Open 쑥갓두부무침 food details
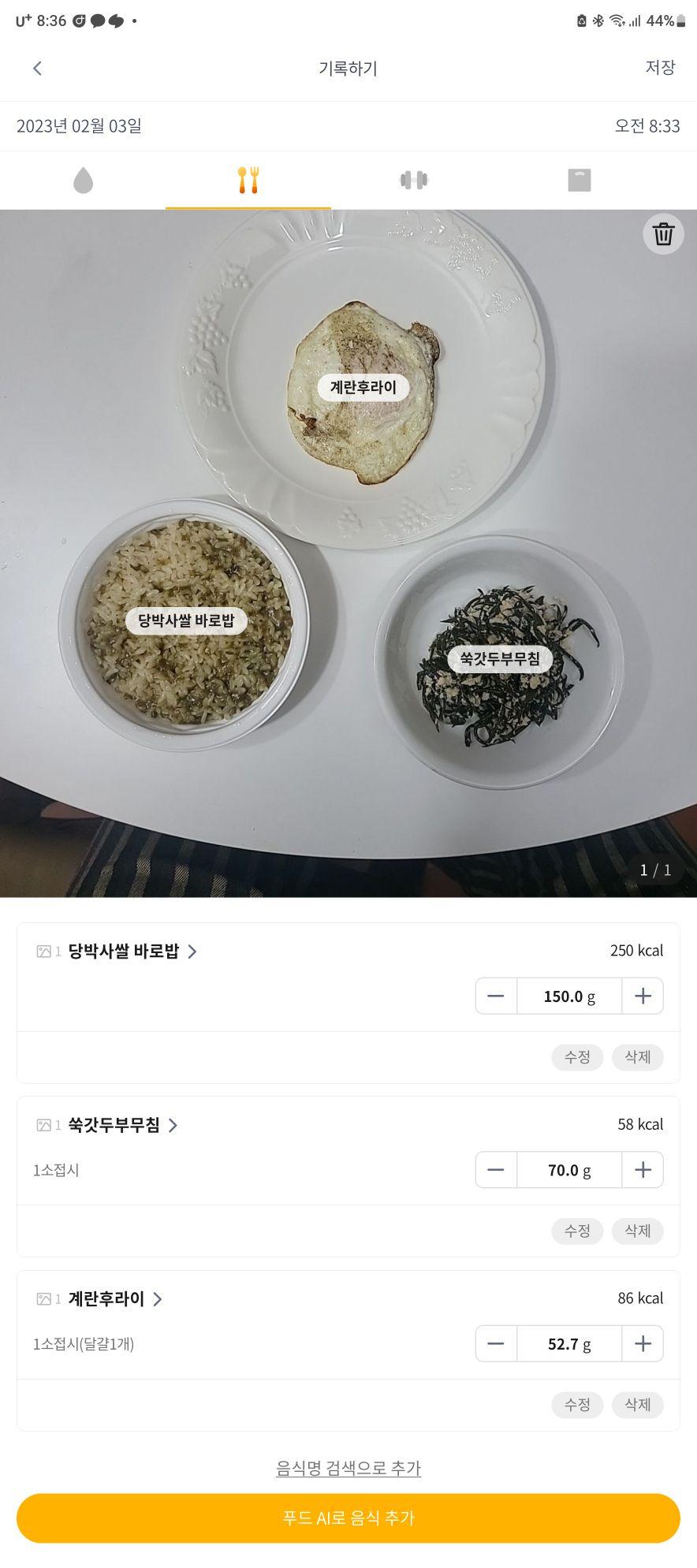 point(122,1125)
